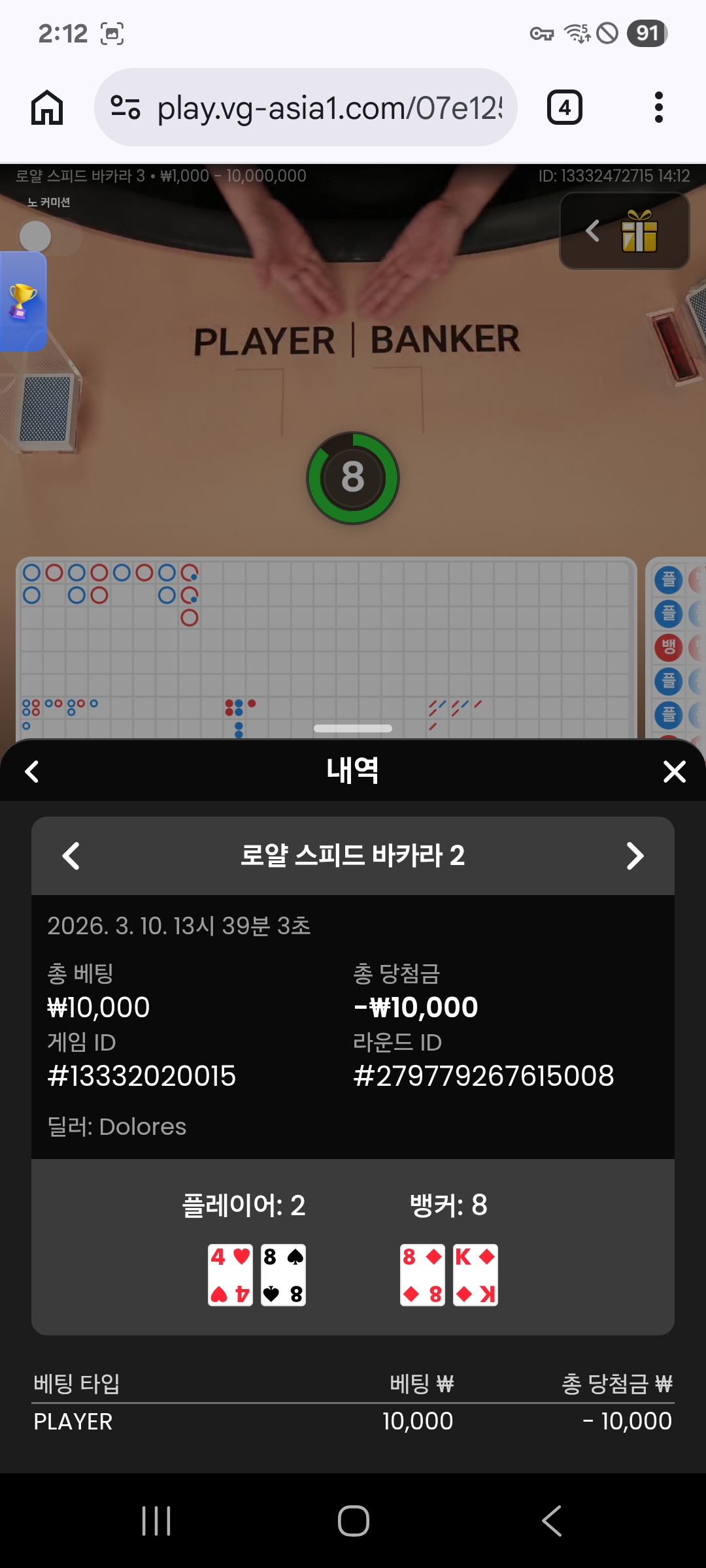Open the browser overflow menu

click(658, 108)
